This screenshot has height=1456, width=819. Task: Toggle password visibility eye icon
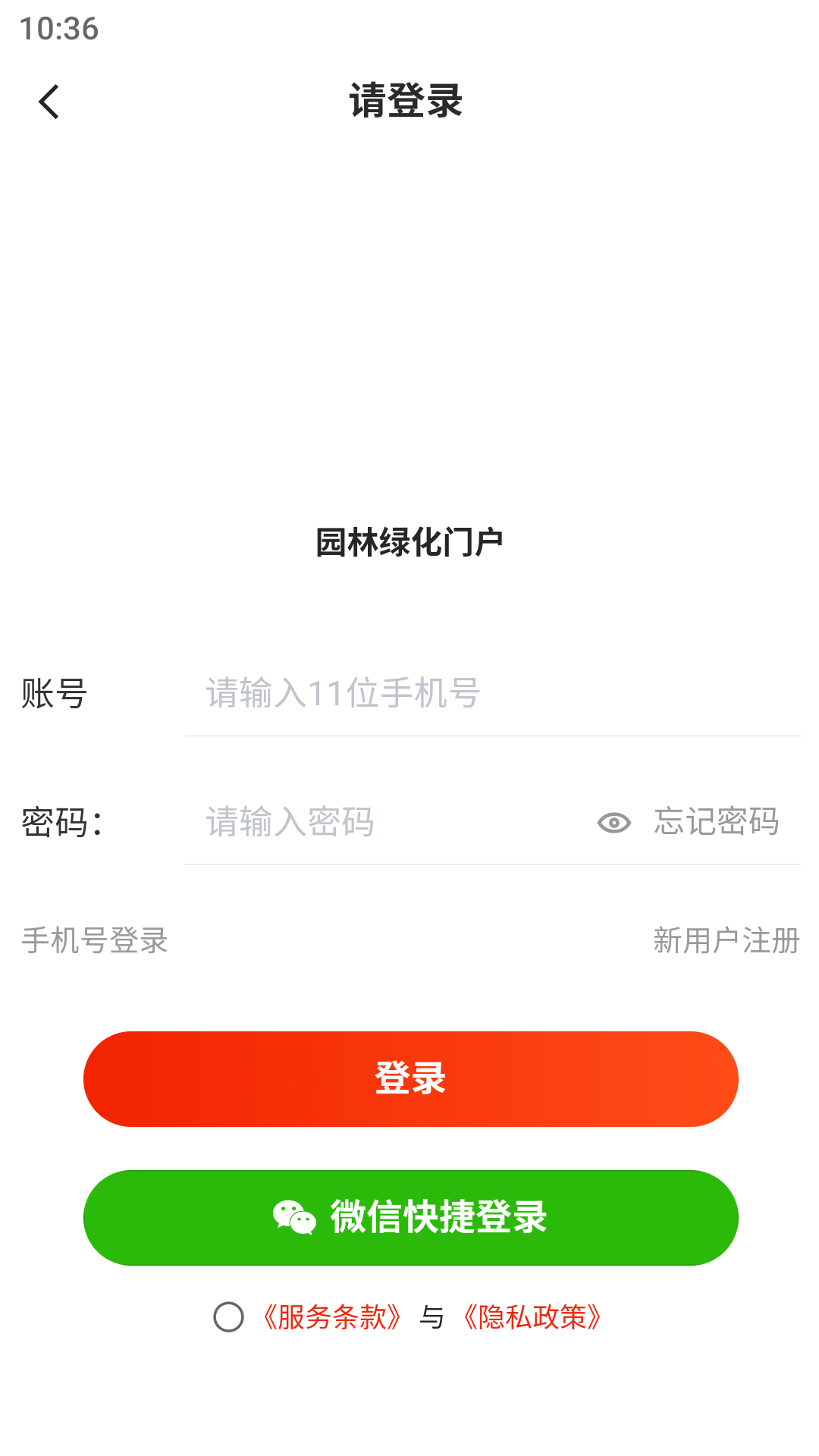click(x=613, y=823)
